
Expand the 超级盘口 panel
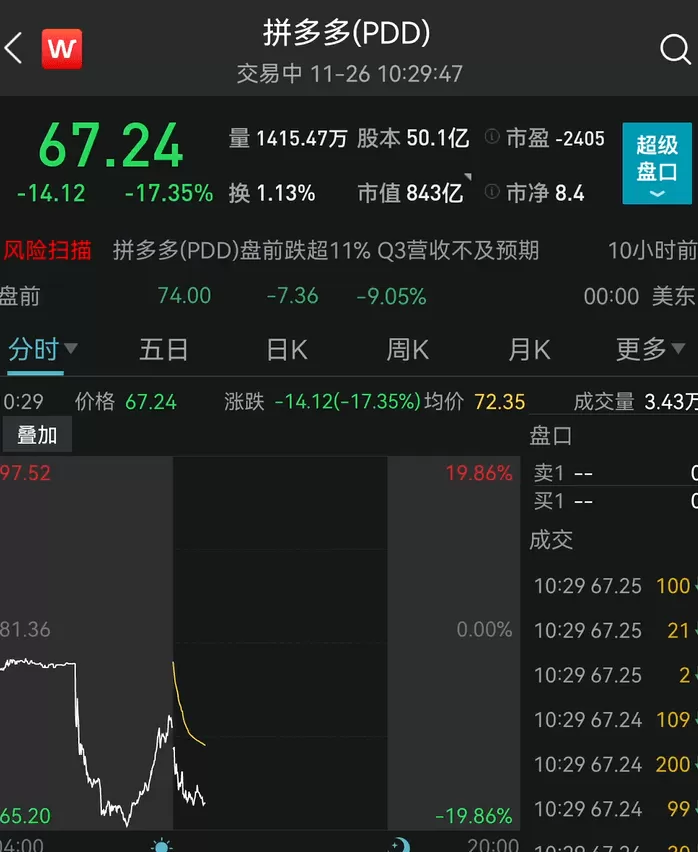click(x=657, y=164)
